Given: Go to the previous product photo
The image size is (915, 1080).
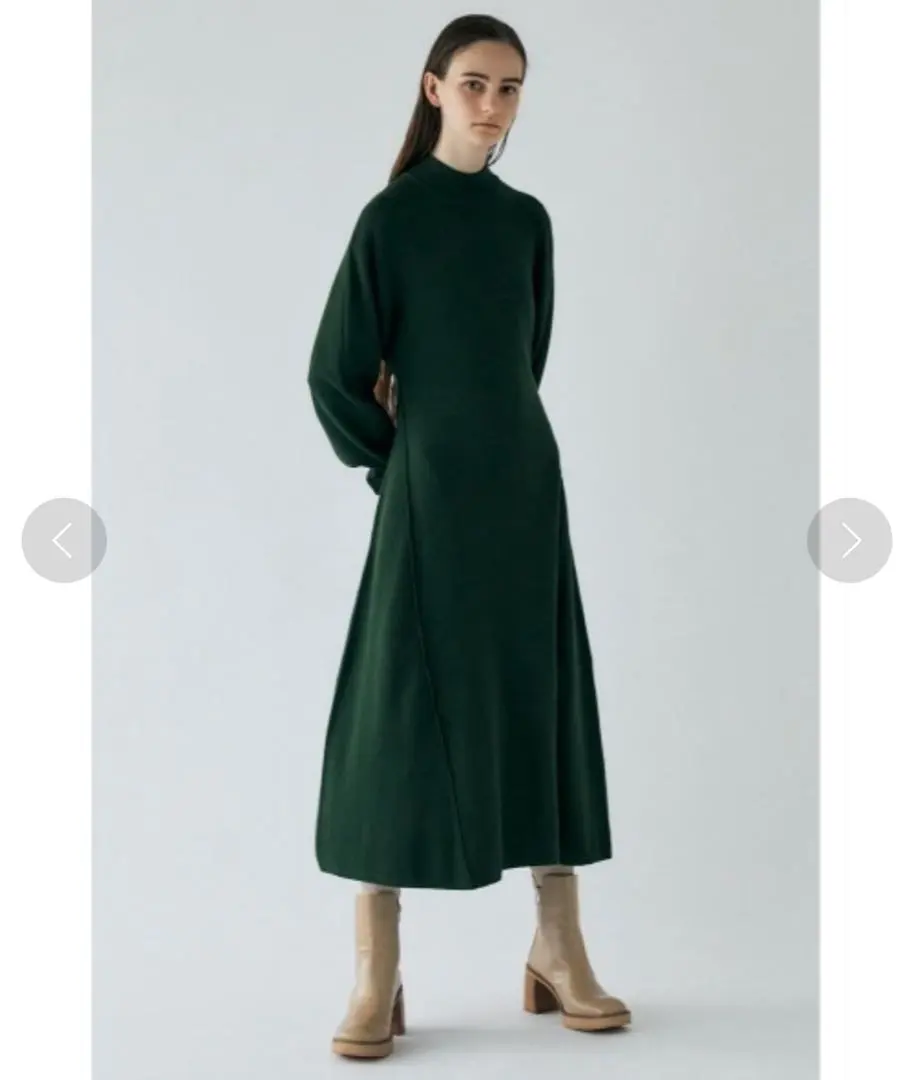Looking at the screenshot, I should pyautogui.click(x=64, y=540).
